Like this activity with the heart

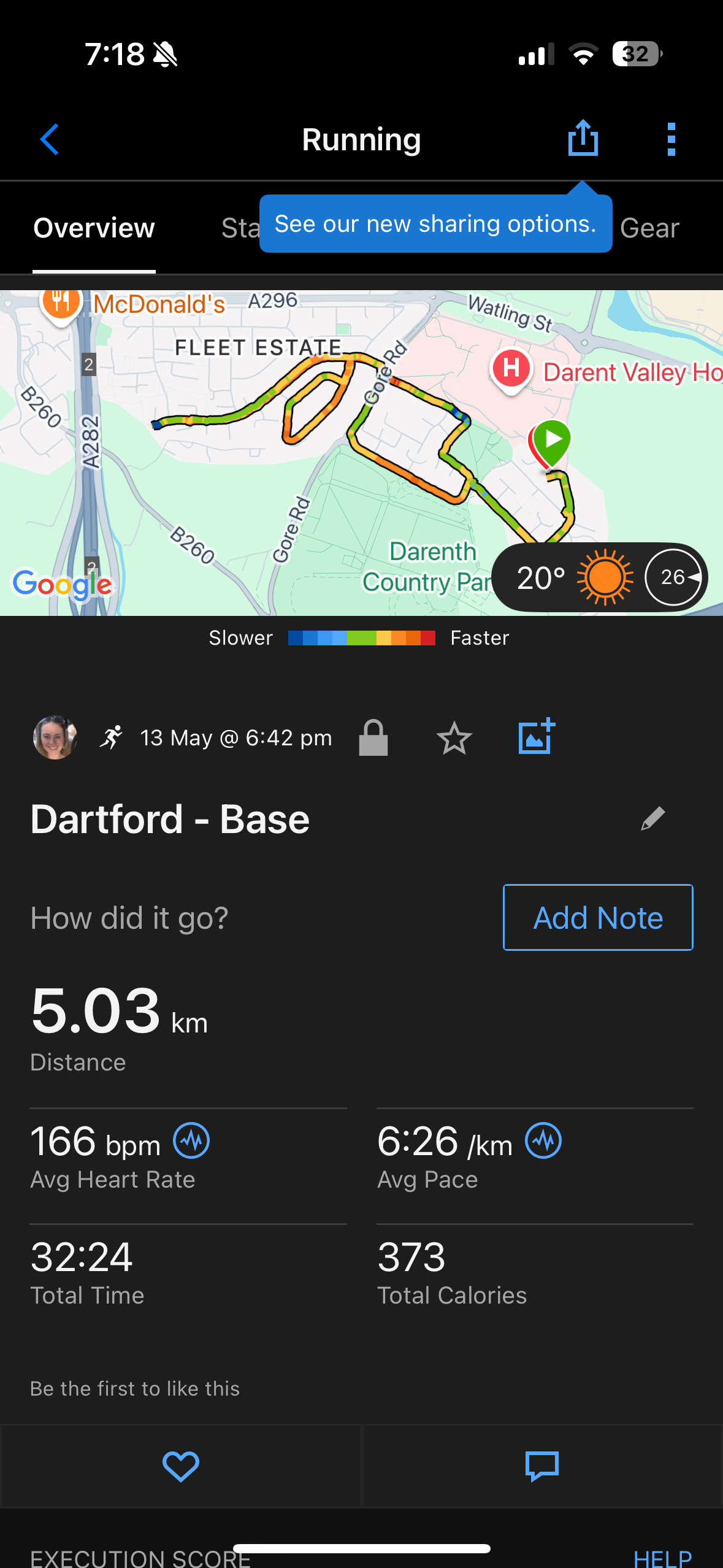(x=180, y=1466)
